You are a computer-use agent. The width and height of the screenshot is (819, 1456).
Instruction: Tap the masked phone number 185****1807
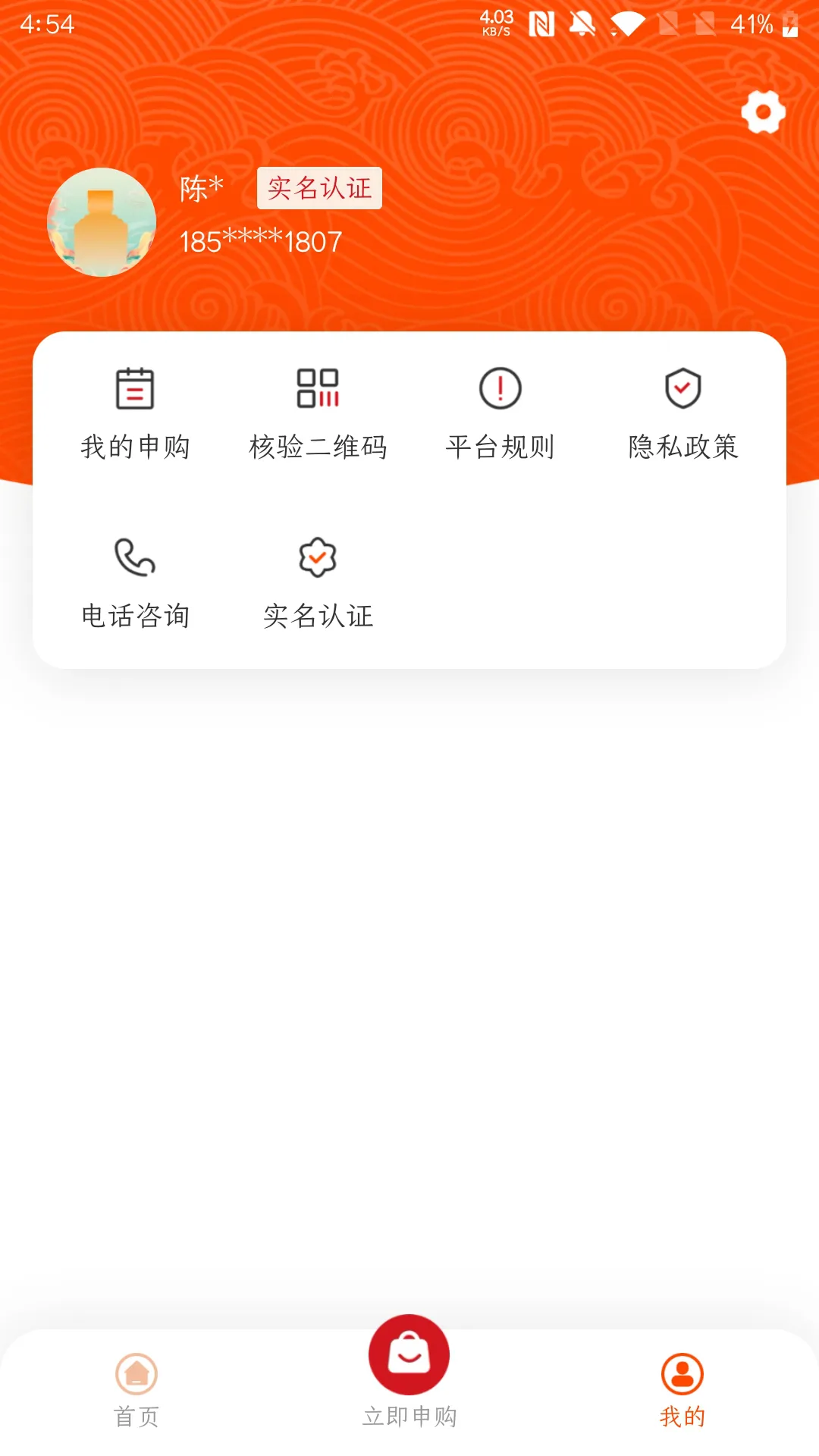[x=259, y=241]
